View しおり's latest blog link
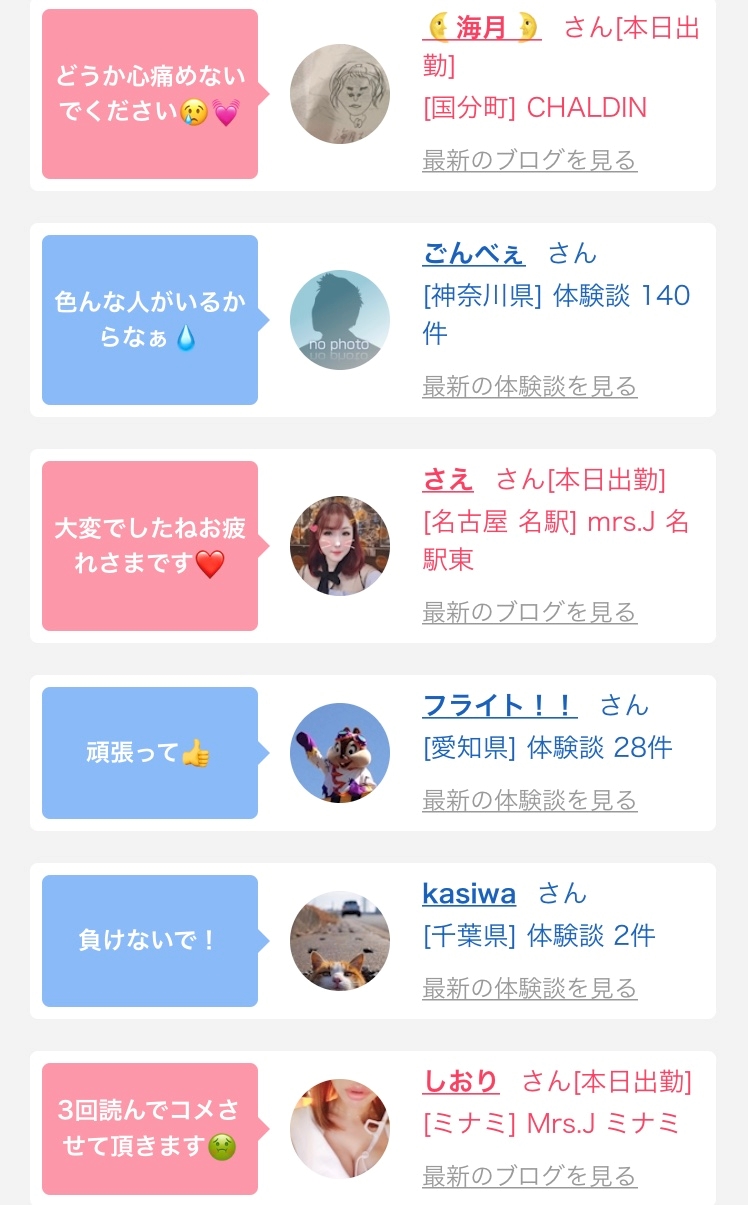This screenshot has width=748, height=1205. pyautogui.click(x=530, y=1176)
